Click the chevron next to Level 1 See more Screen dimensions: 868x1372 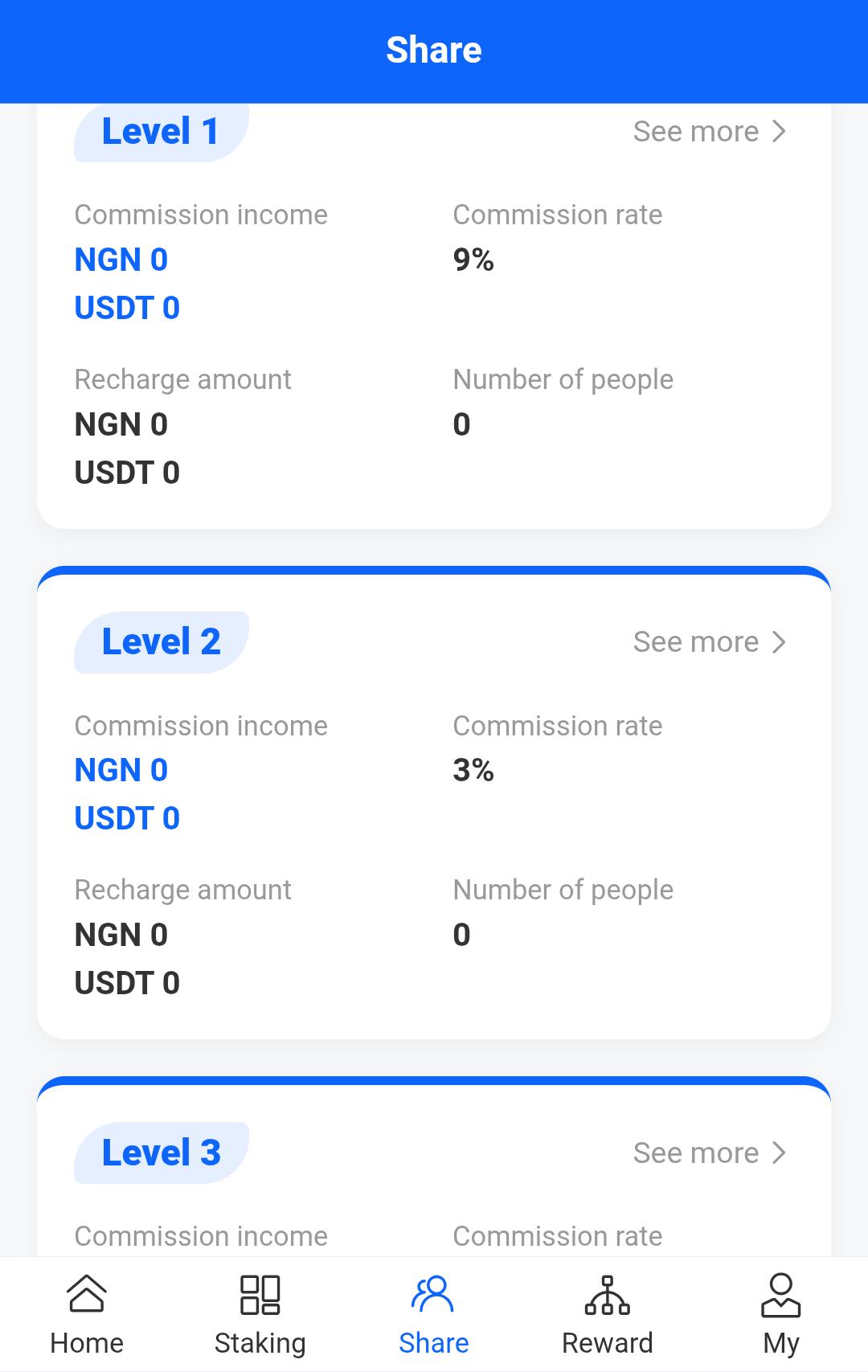pos(778,131)
